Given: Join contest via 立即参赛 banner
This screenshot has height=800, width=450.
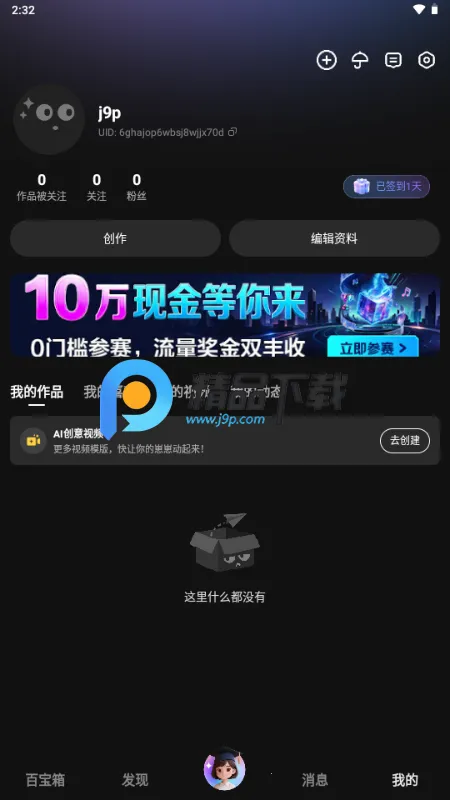Looking at the screenshot, I should click(x=372, y=348).
